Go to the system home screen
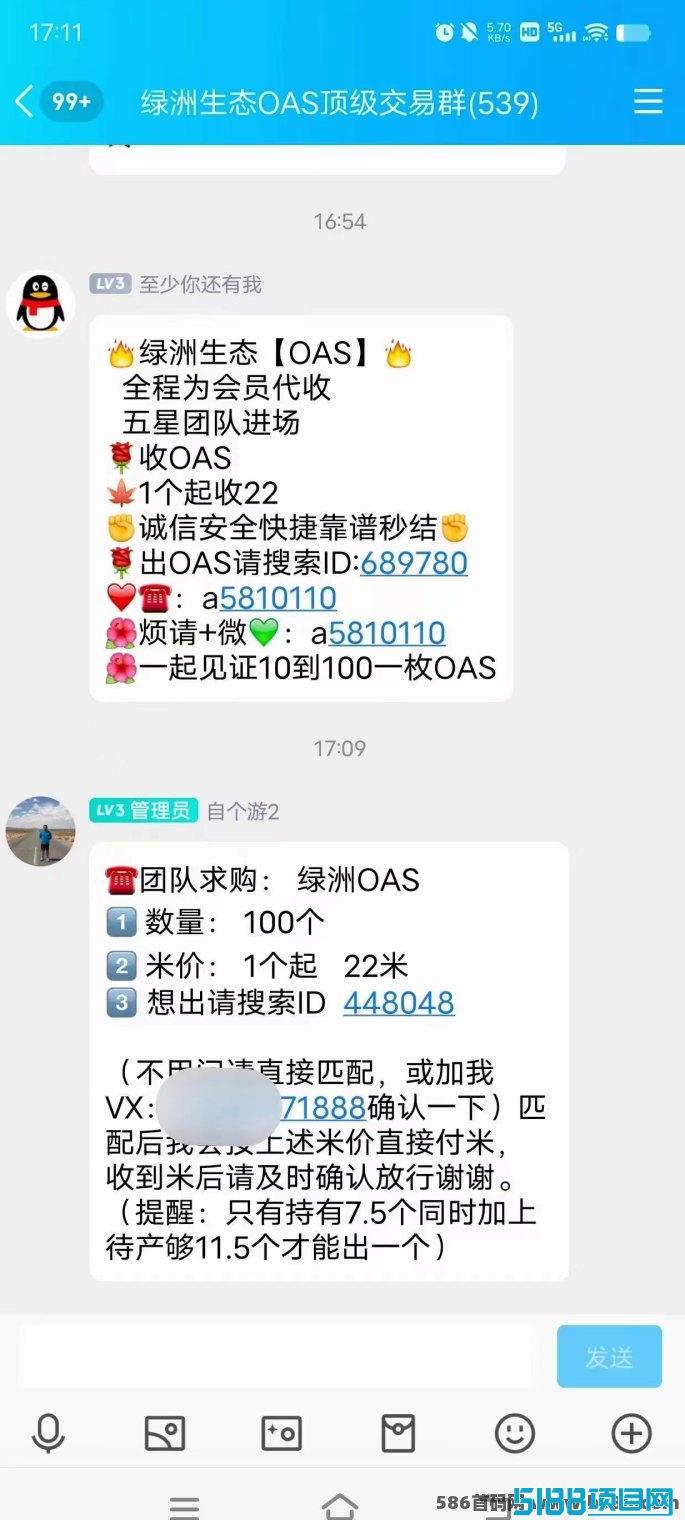The height and width of the screenshot is (1520, 685). click(340, 1504)
